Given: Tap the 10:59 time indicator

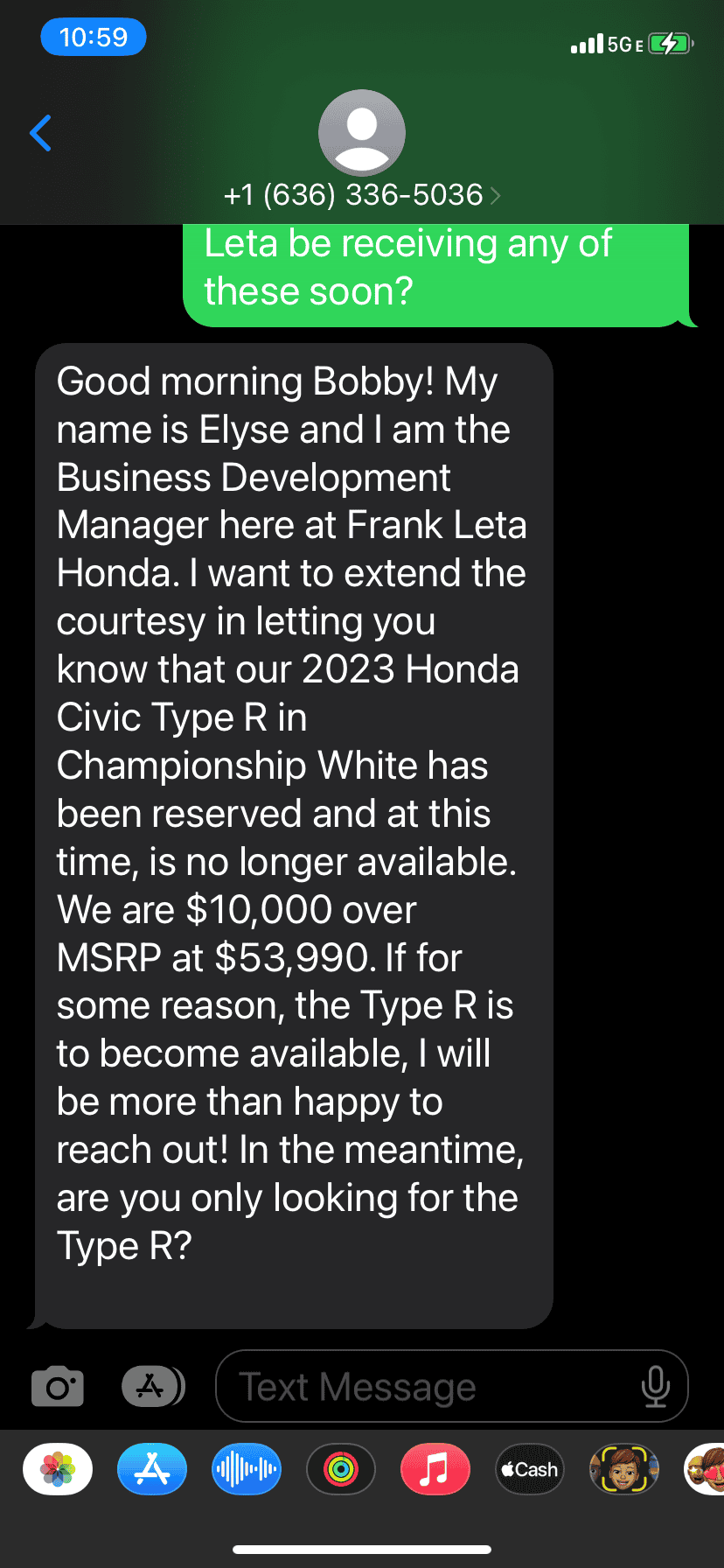Looking at the screenshot, I should point(93,37).
